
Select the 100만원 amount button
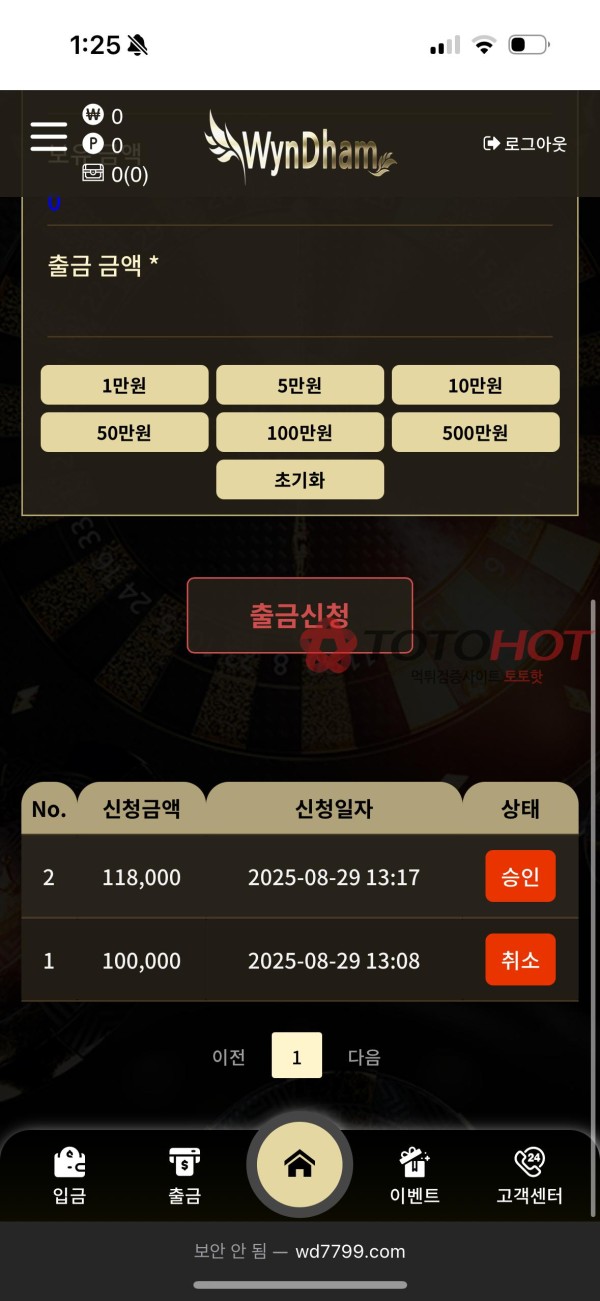[x=299, y=432]
